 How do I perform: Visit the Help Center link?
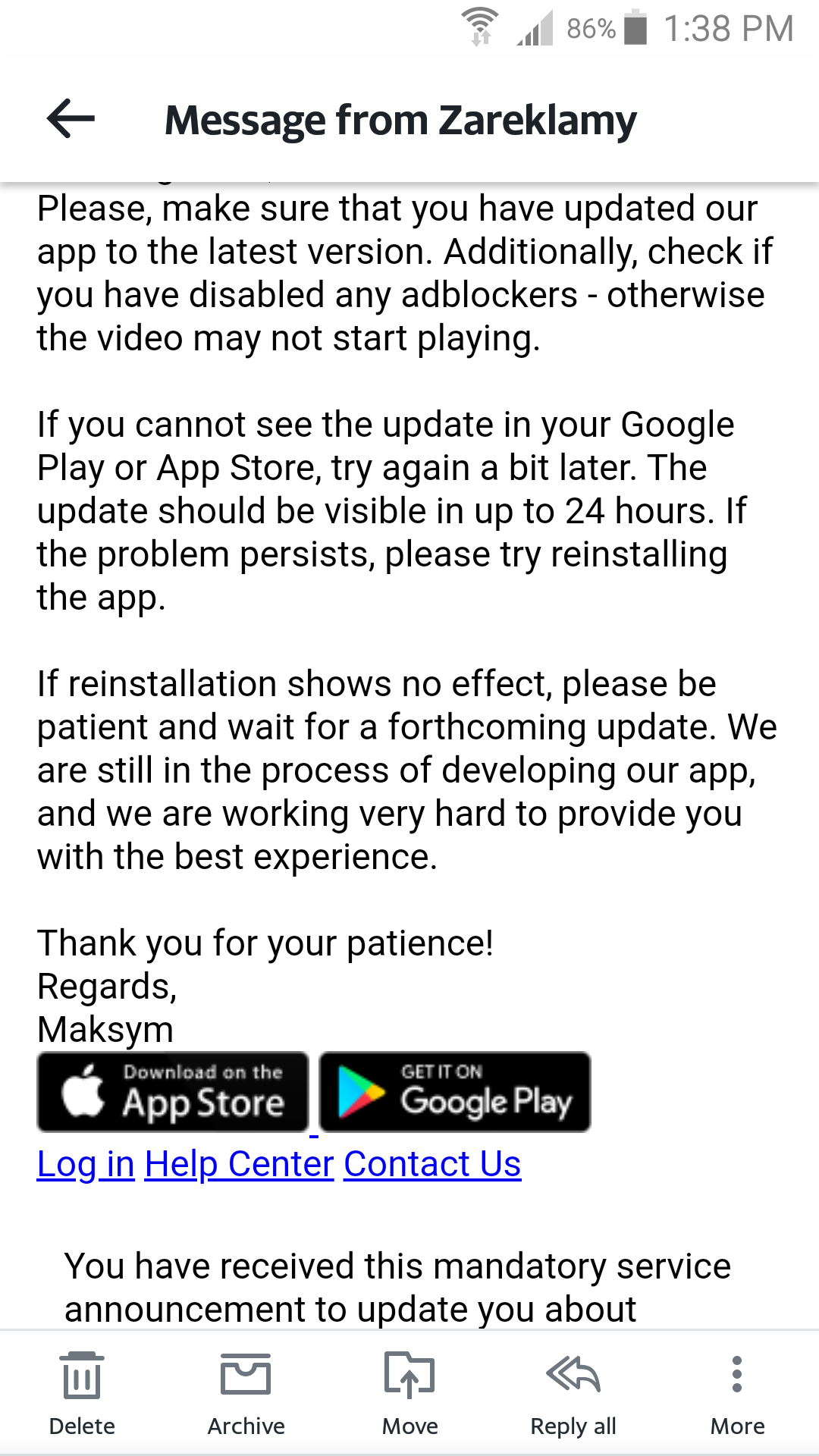239,1164
